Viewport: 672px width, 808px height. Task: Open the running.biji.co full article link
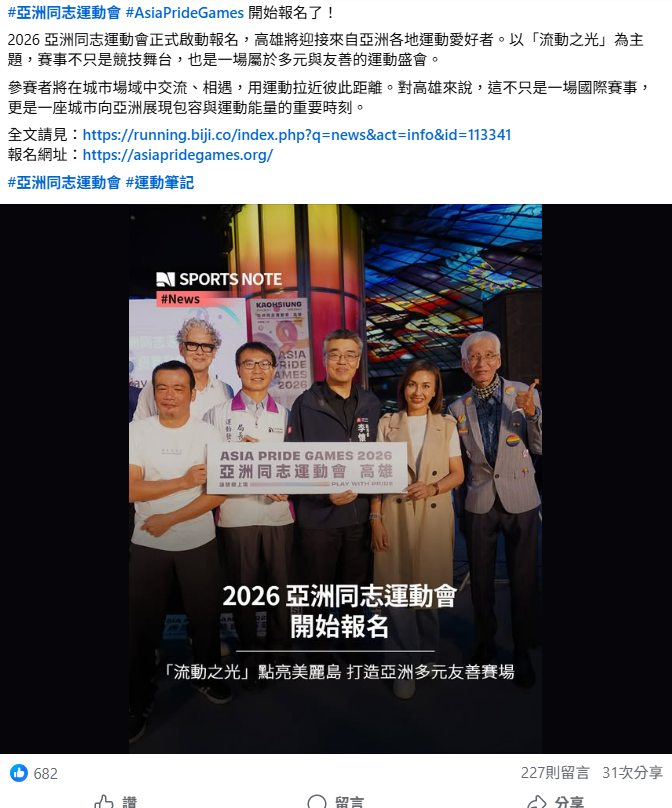297,135
